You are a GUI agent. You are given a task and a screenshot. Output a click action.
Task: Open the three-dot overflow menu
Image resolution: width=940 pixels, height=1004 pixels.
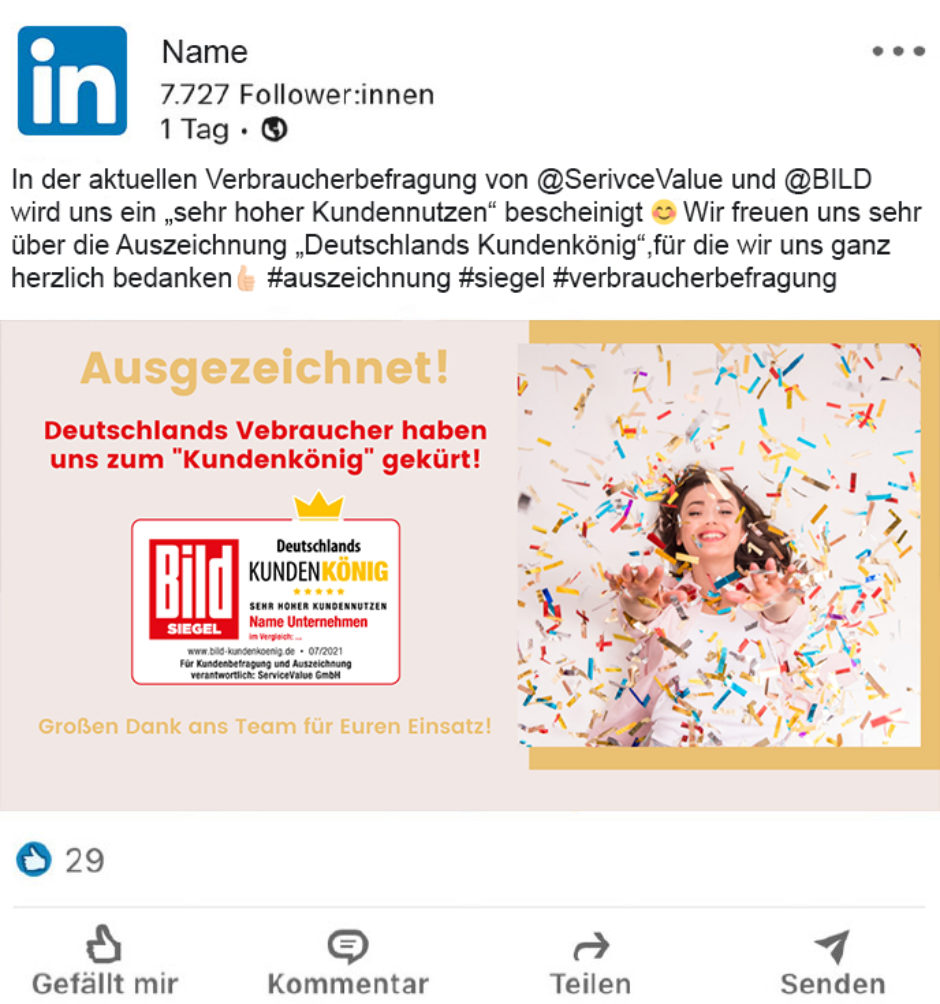click(x=897, y=51)
